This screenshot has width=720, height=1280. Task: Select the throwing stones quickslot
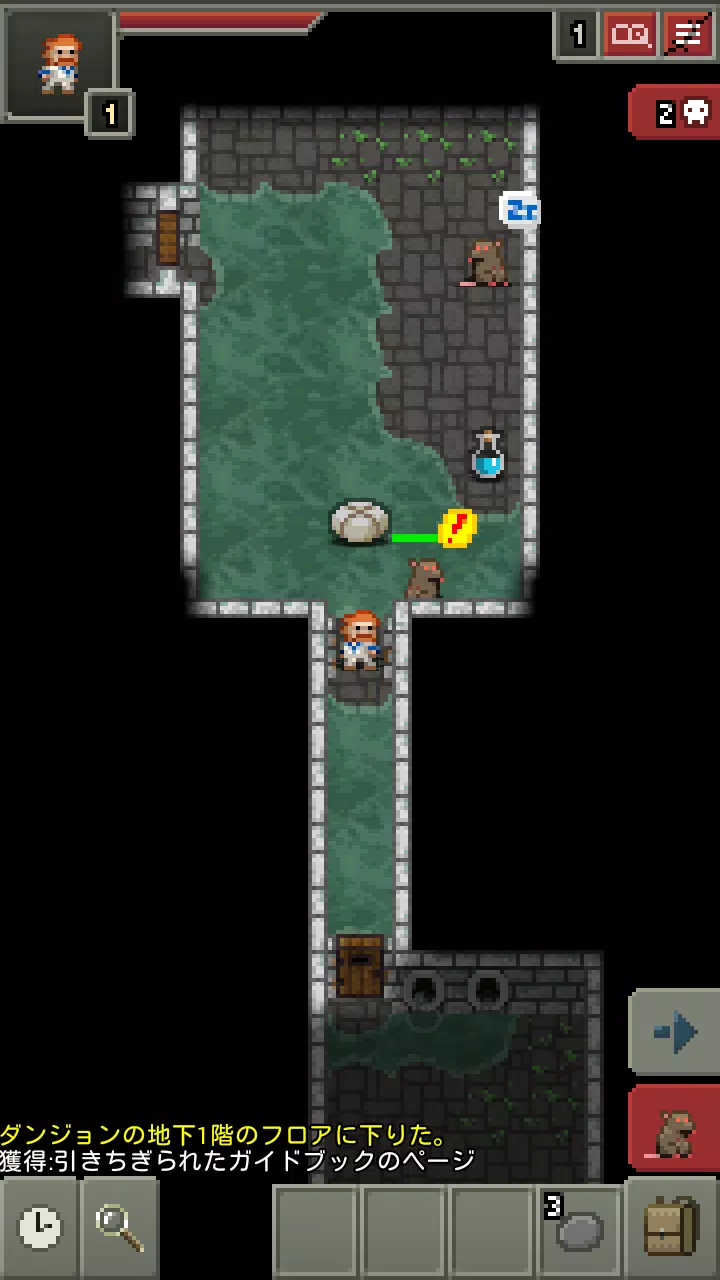click(x=579, y=1230)
